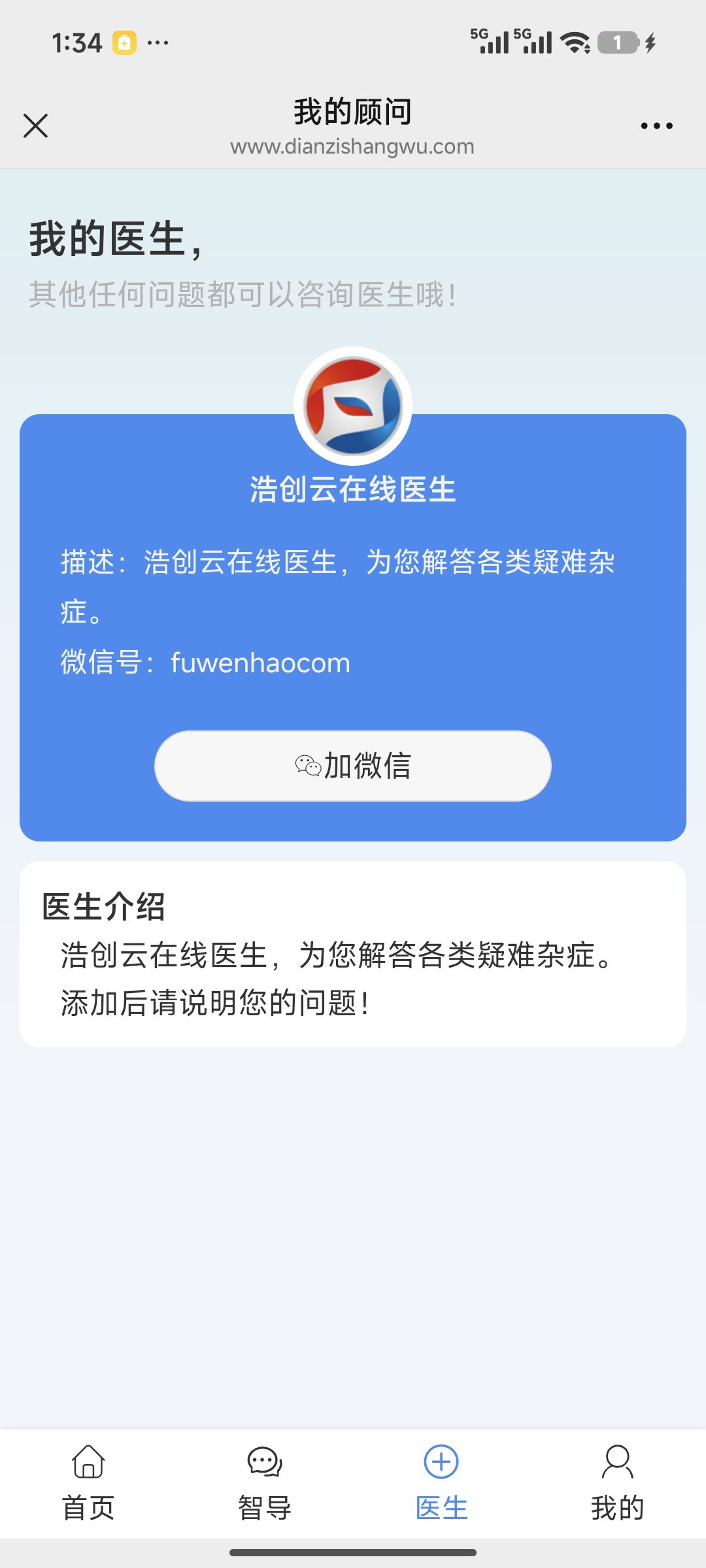Open the three-dot more options menu
This screenshot has height=1568, width=706.
click(656, 125)
